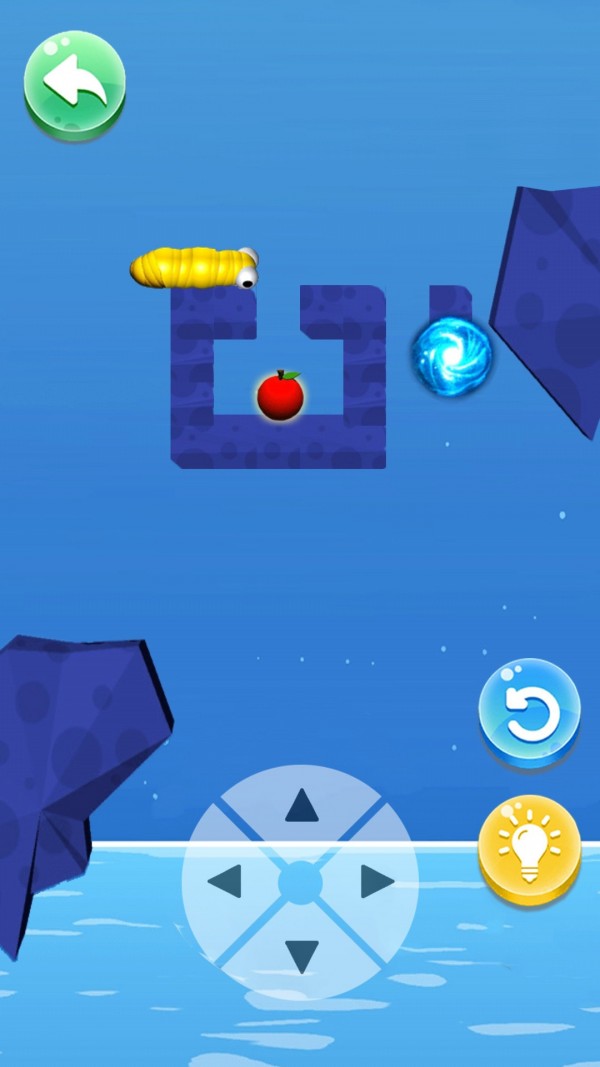Move the worm right with the D-pad

(x=377, y=882)
